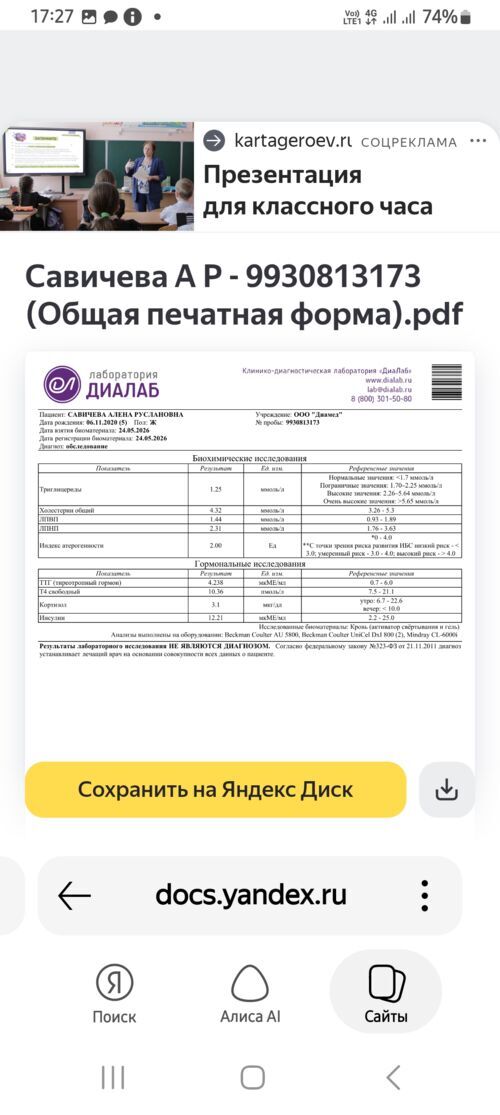Open the browser overflow menu
The height and width of the screenshot is (1115, 500).
[424, 895]
